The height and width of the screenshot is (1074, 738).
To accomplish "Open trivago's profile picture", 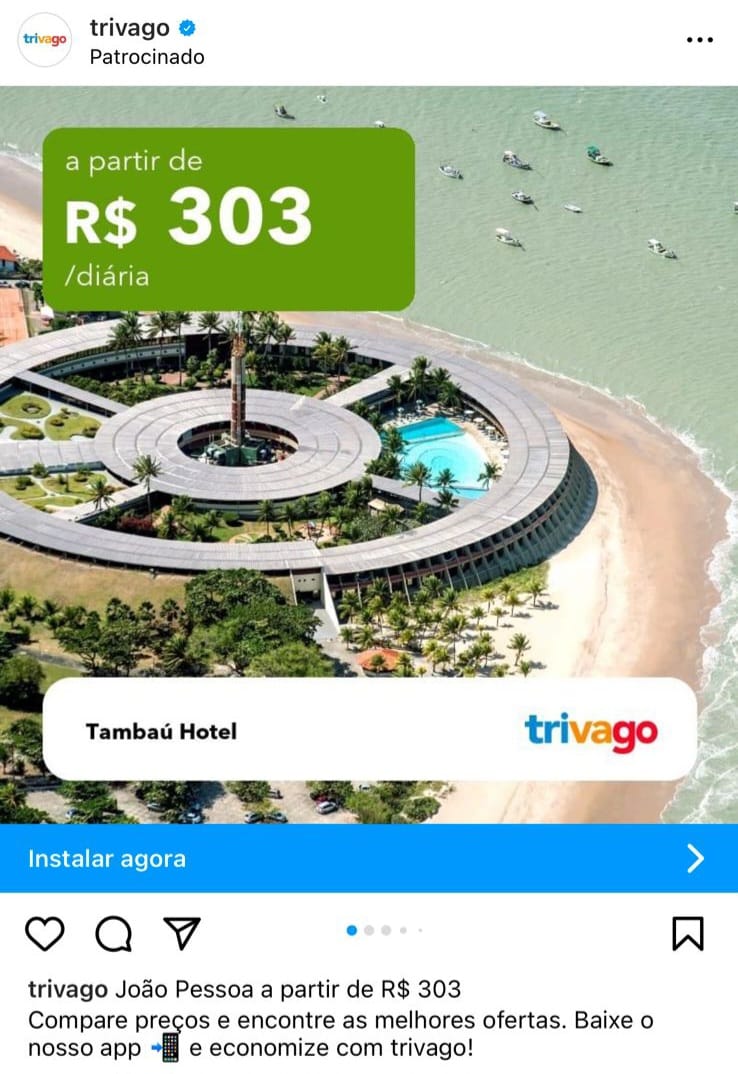I will (x=45, y=40).
